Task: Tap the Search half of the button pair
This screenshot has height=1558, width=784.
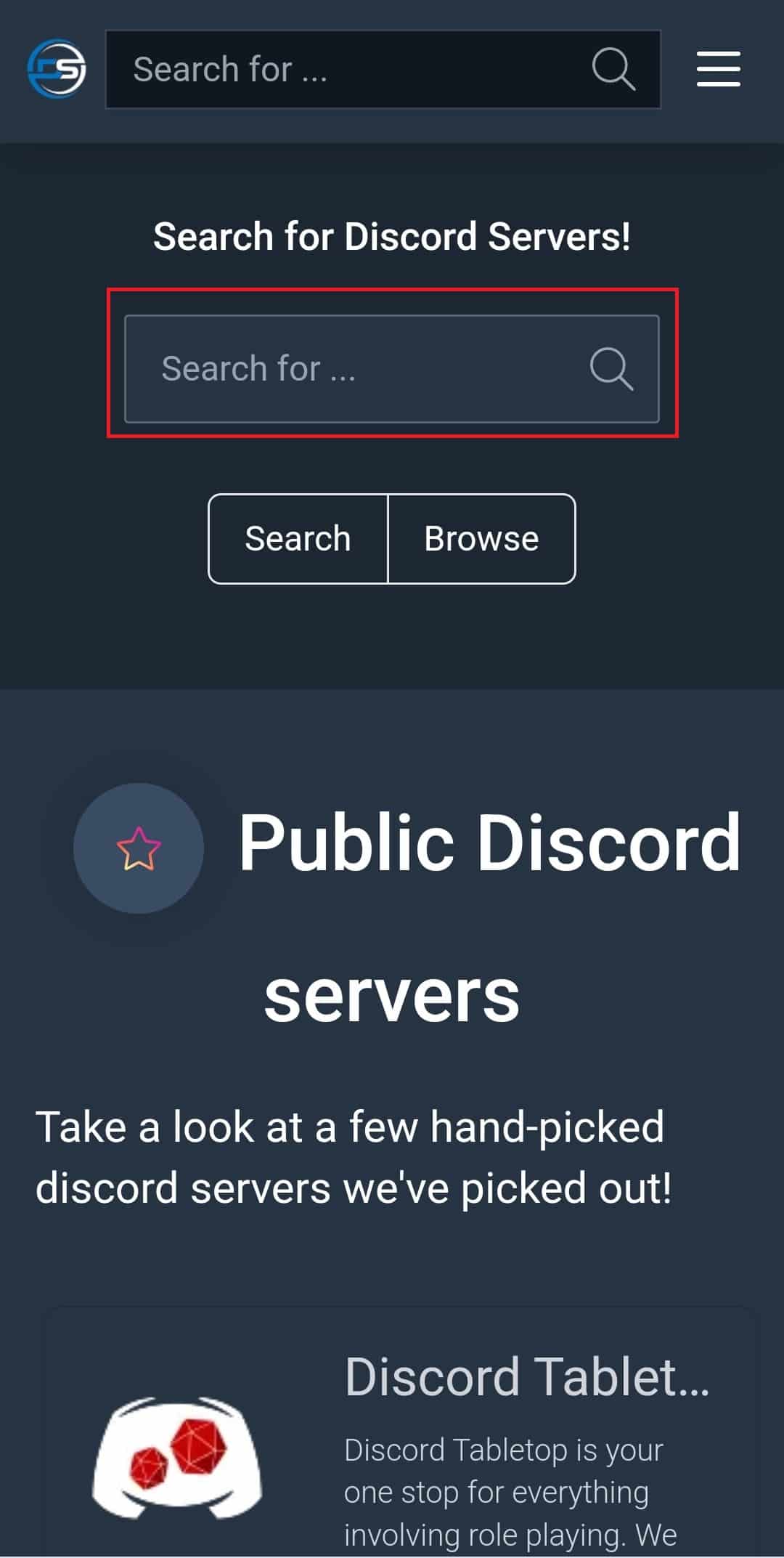Action: pyautogui.click(x=298, y=538)
